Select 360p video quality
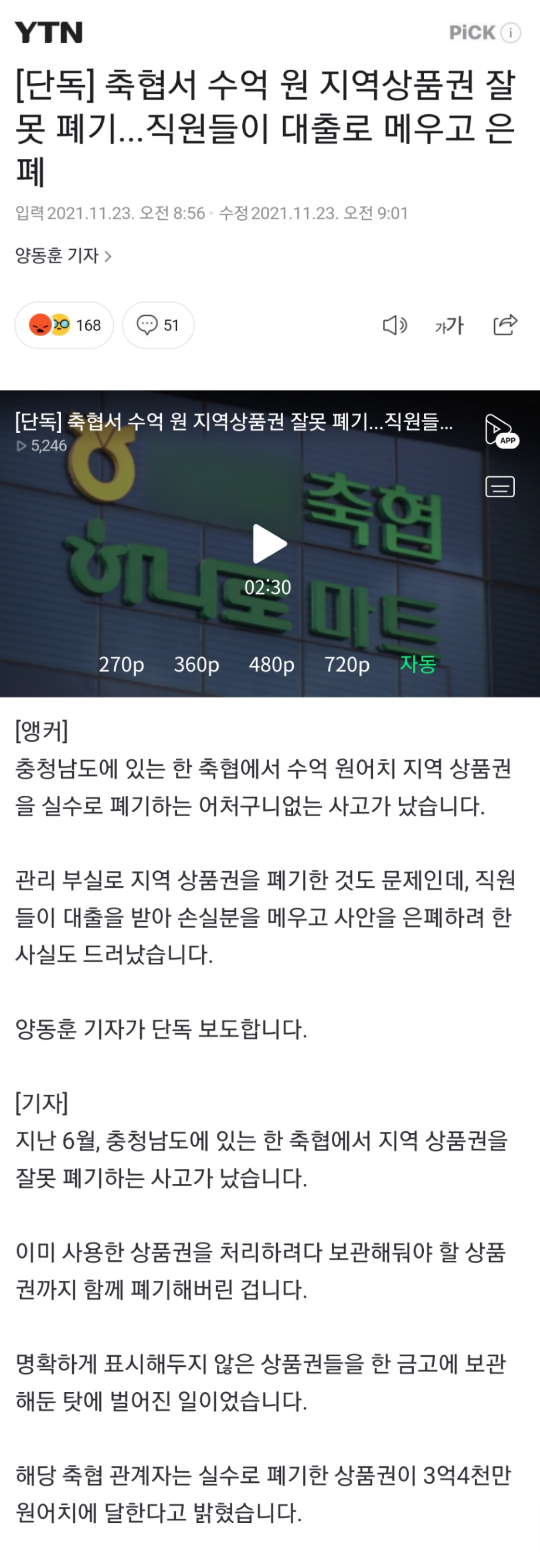Viewport: 540px width, 1568px height. (x=196, y=663)
